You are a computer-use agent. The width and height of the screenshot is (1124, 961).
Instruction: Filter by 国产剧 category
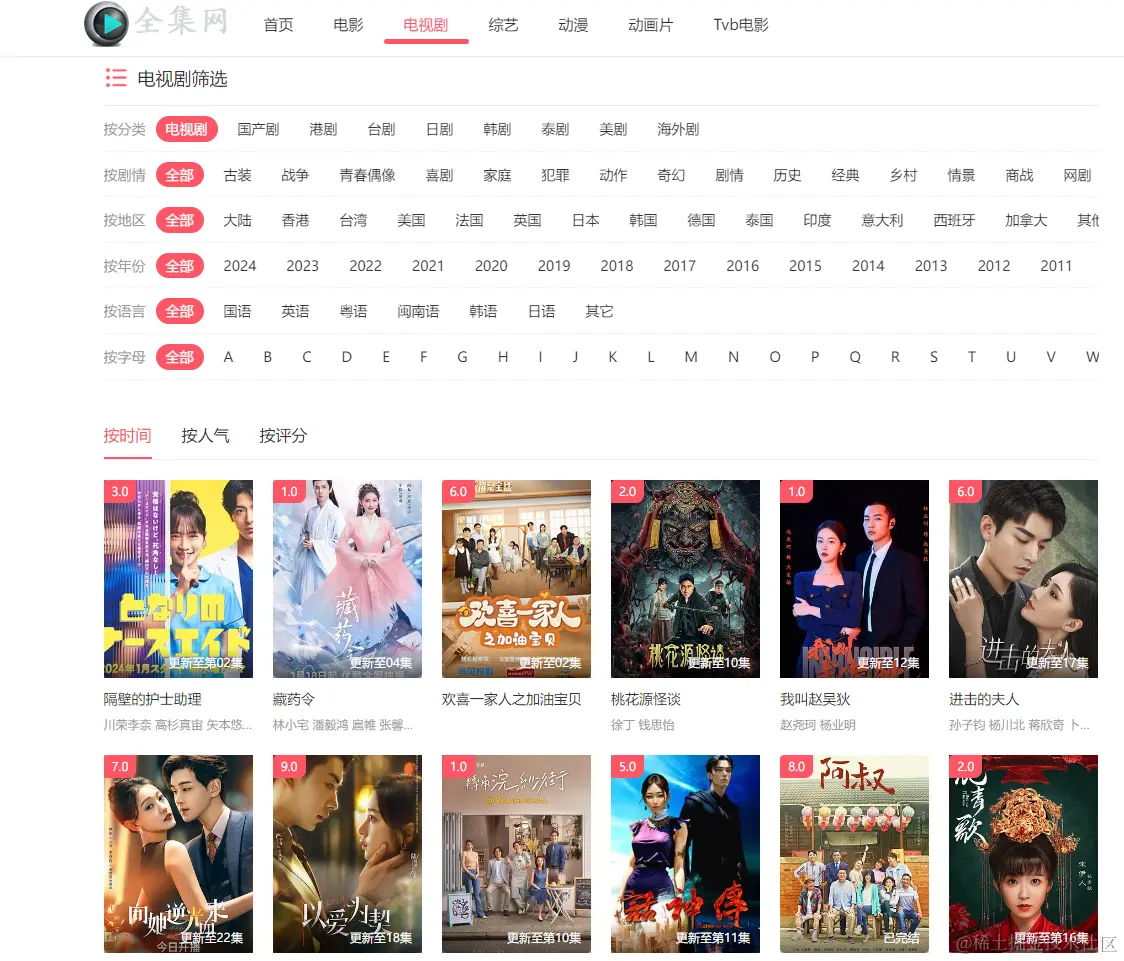[258, 129]
